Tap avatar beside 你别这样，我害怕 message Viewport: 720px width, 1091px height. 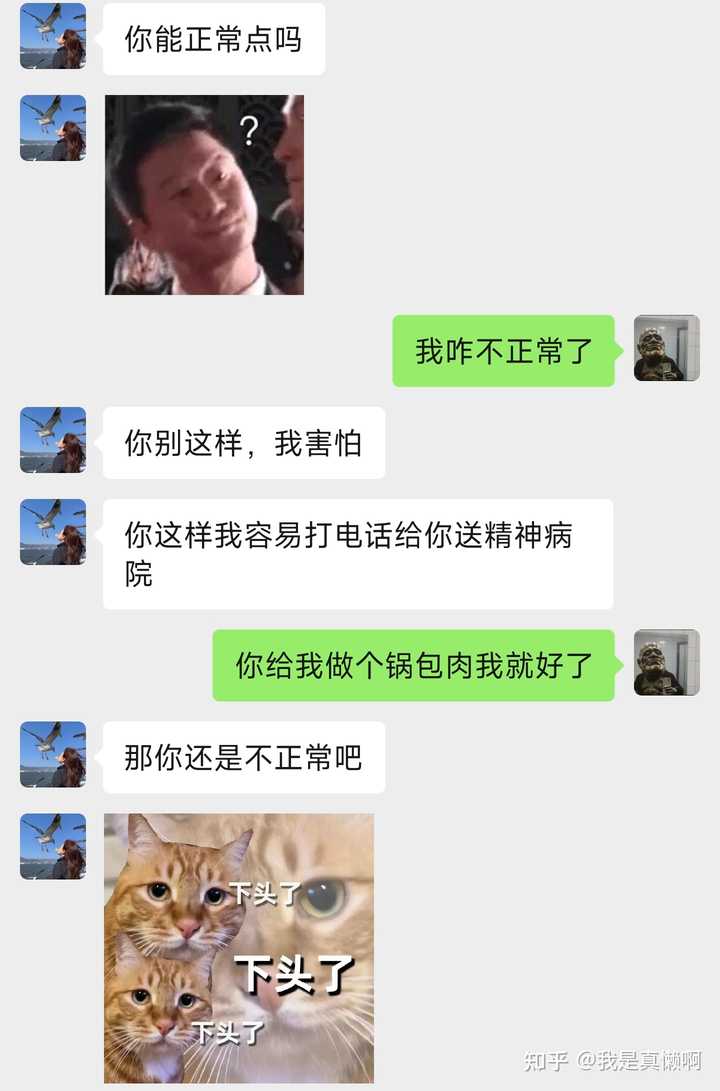(x=53, y=440)
